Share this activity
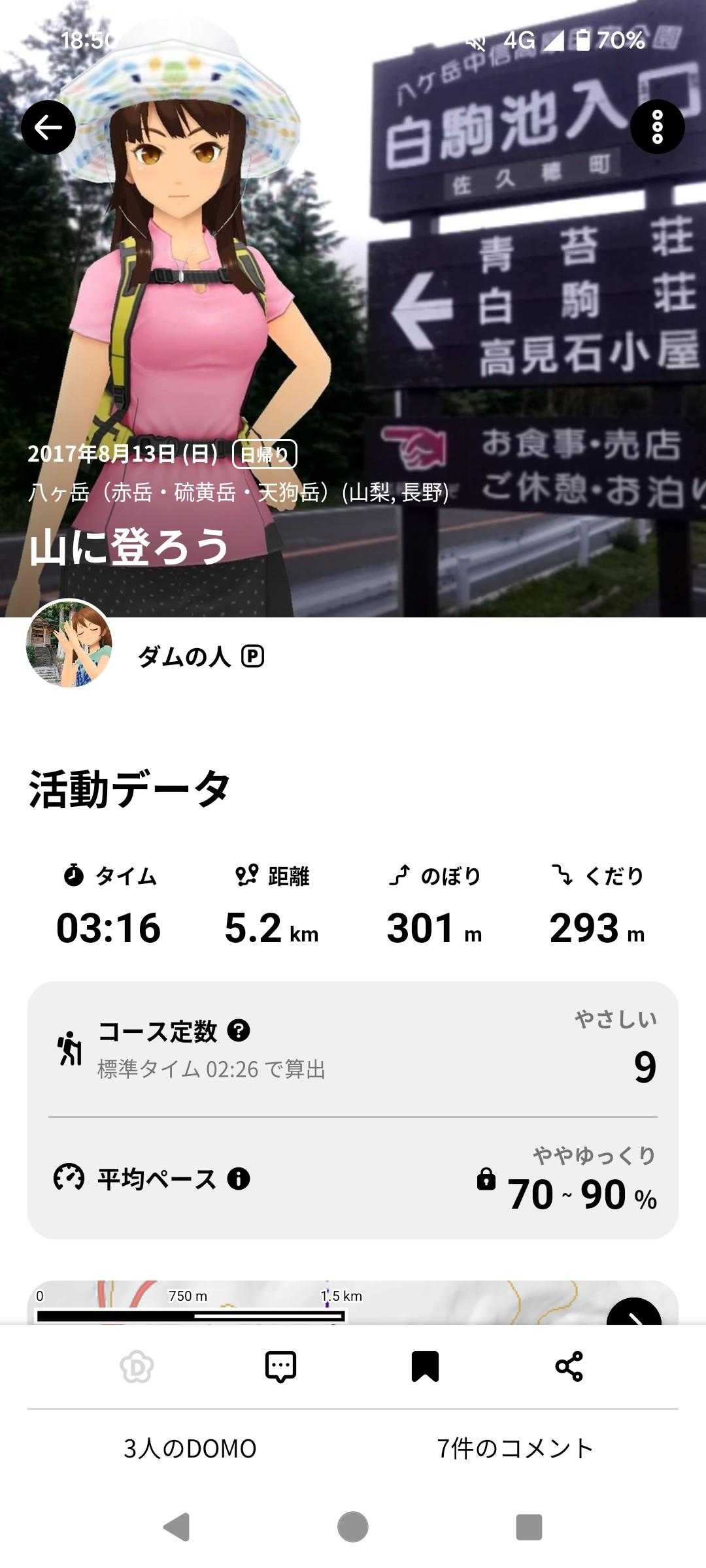This screenshot has height=1568, width=706. (x=569, y=1367)
